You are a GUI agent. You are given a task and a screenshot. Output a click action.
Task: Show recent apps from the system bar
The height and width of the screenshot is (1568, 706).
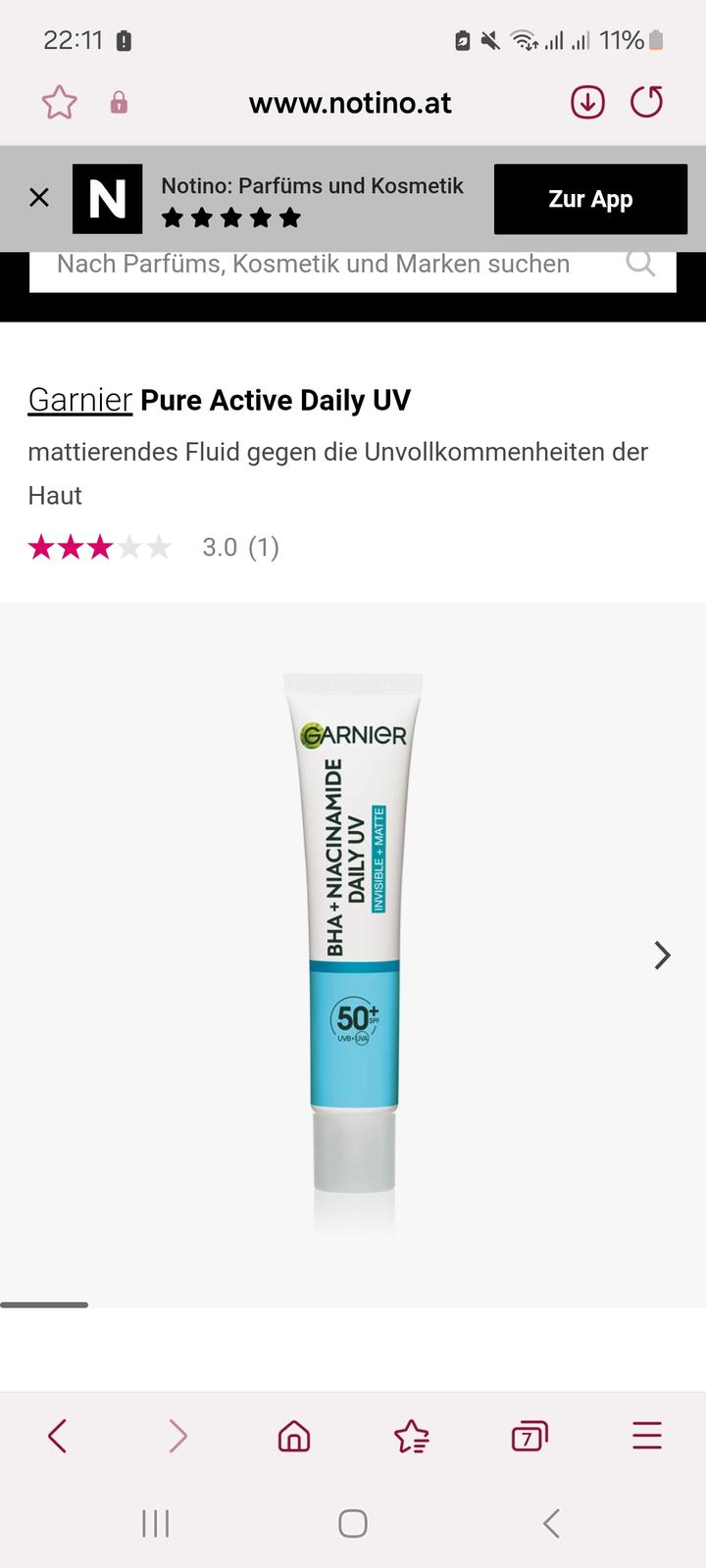click(156, 1523)
